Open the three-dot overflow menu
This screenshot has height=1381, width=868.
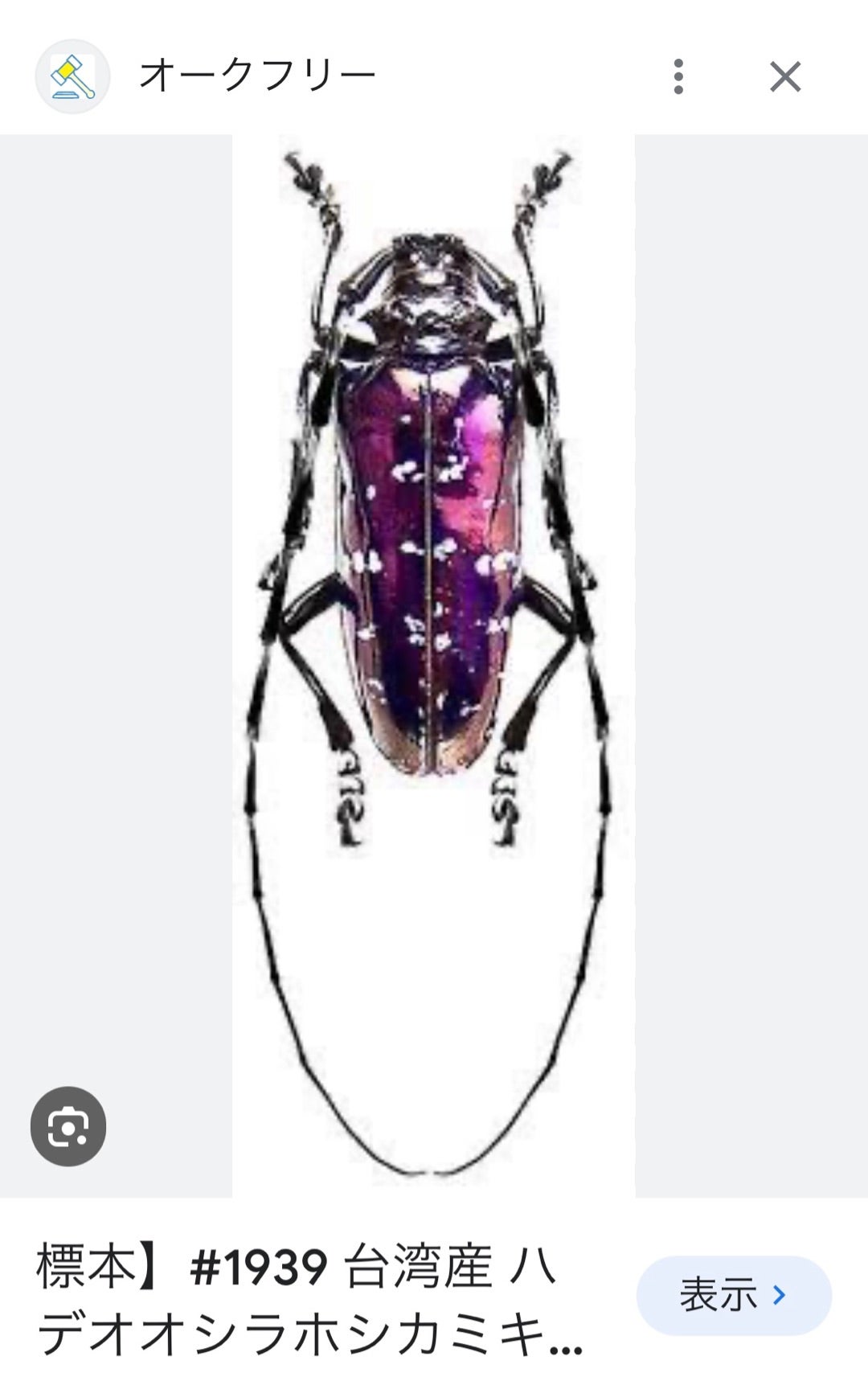point(678,76)
